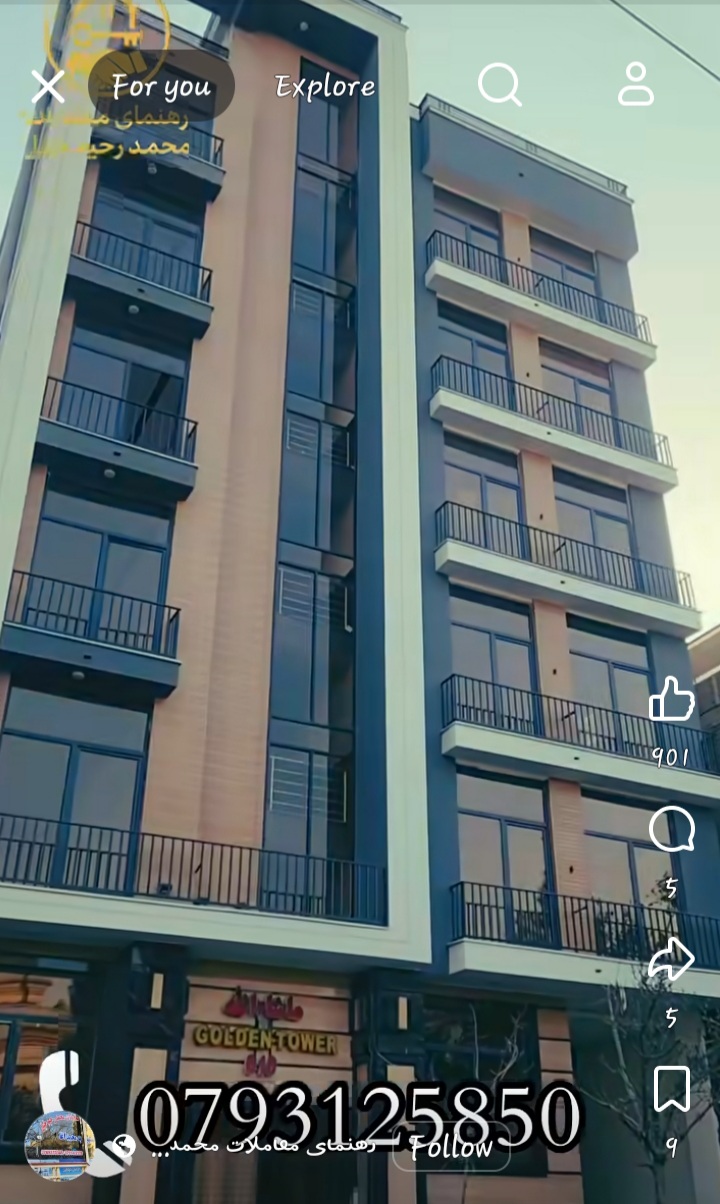The width and height of the screenshot is (720, 1204).
Task: Switch to the For you tab
Action: [x=161, y=87]
